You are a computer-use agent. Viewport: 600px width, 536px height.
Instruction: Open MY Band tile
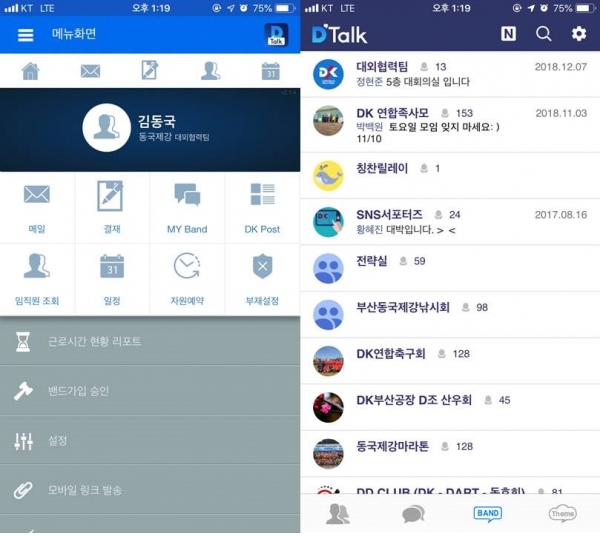(x=187, y=208)
